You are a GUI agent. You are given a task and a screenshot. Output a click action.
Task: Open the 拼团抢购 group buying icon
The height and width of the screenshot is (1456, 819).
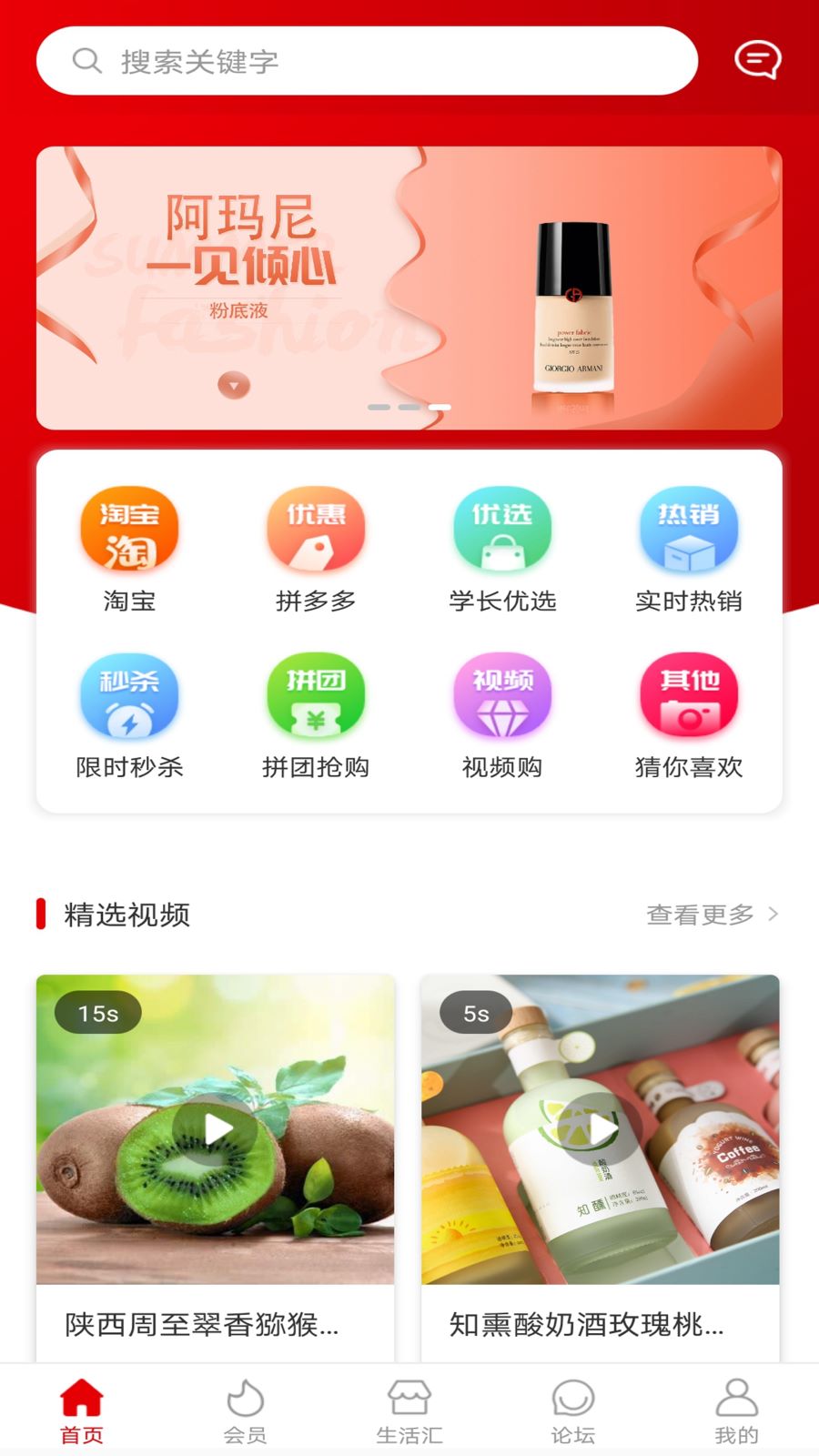(x=316, y=696)
